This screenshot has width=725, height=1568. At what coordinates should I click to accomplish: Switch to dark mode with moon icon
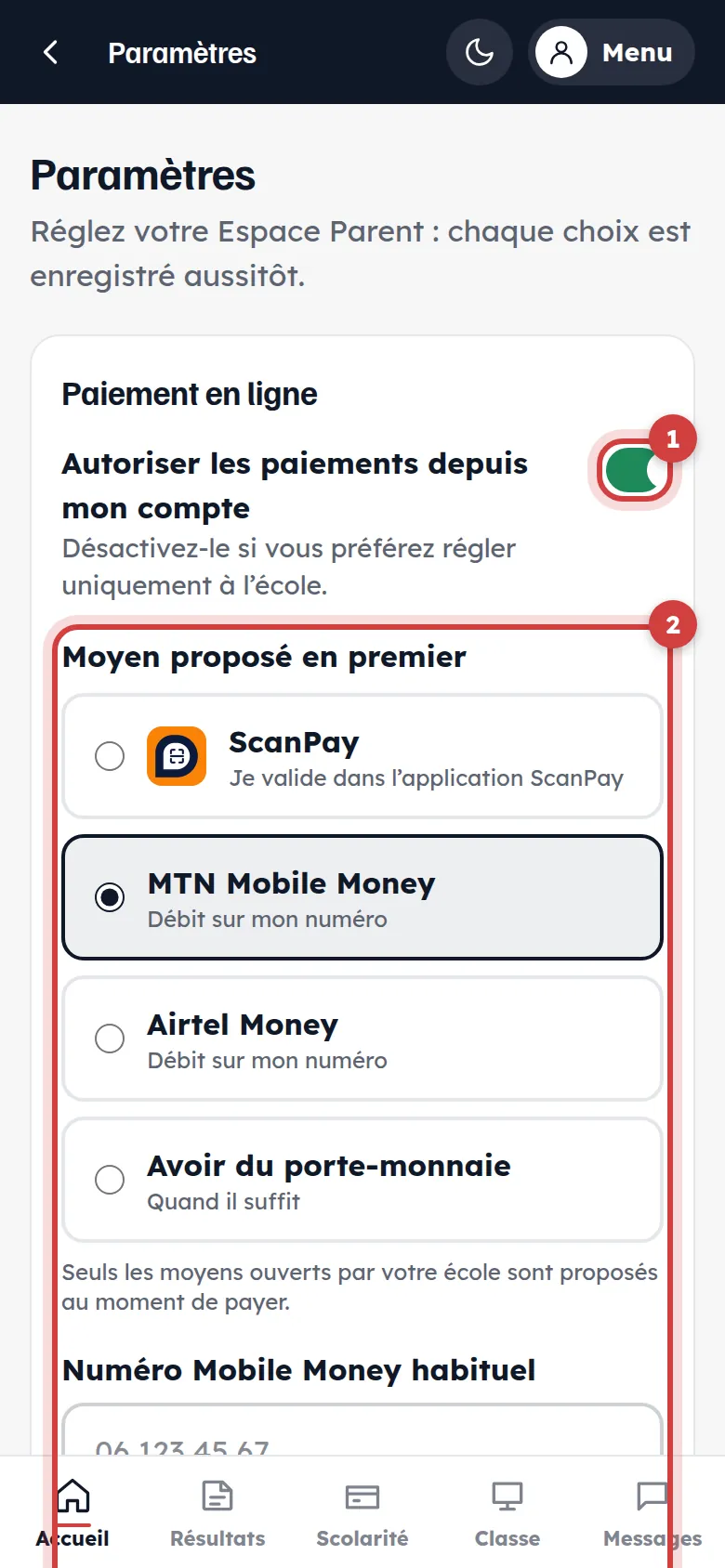(480, 52)
